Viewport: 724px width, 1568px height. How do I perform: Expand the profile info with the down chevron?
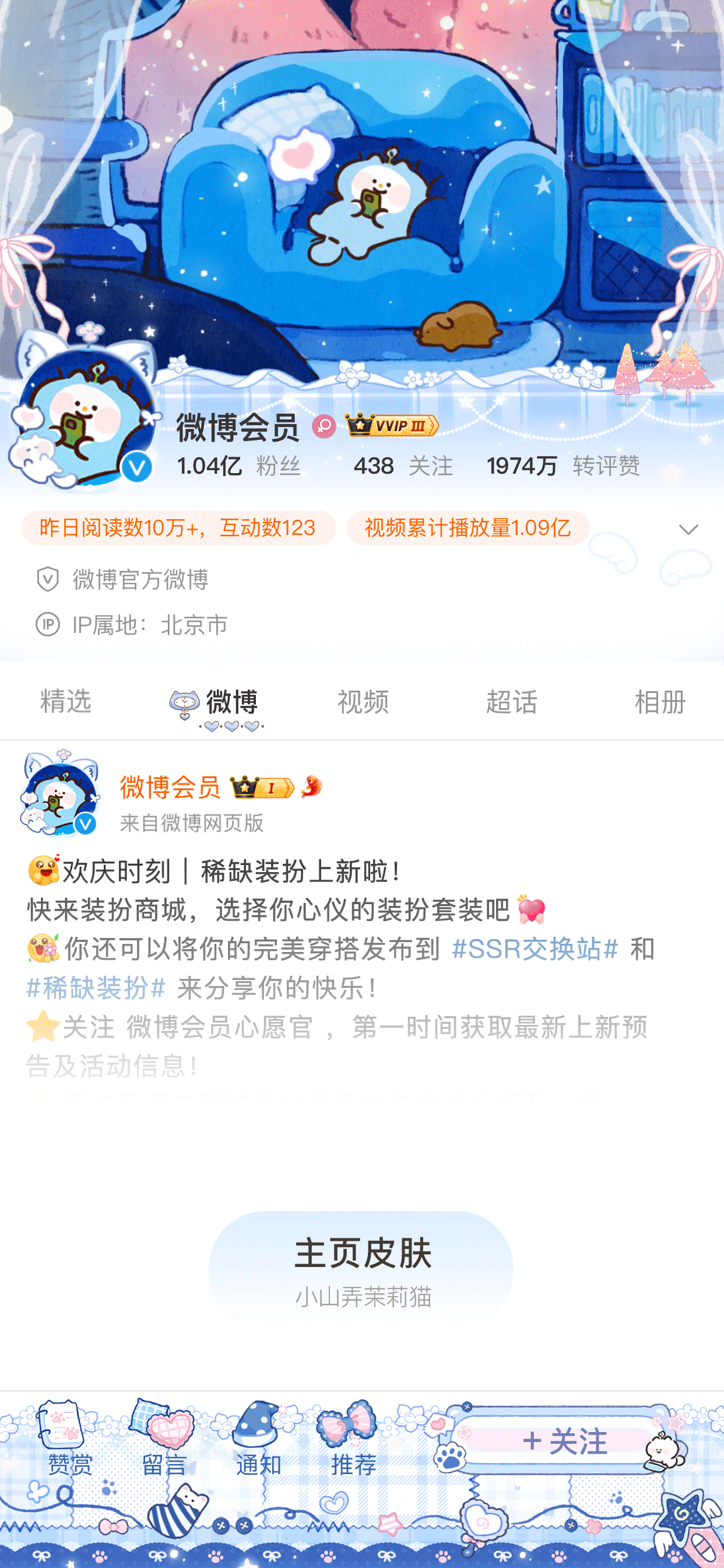click(690, 530)
